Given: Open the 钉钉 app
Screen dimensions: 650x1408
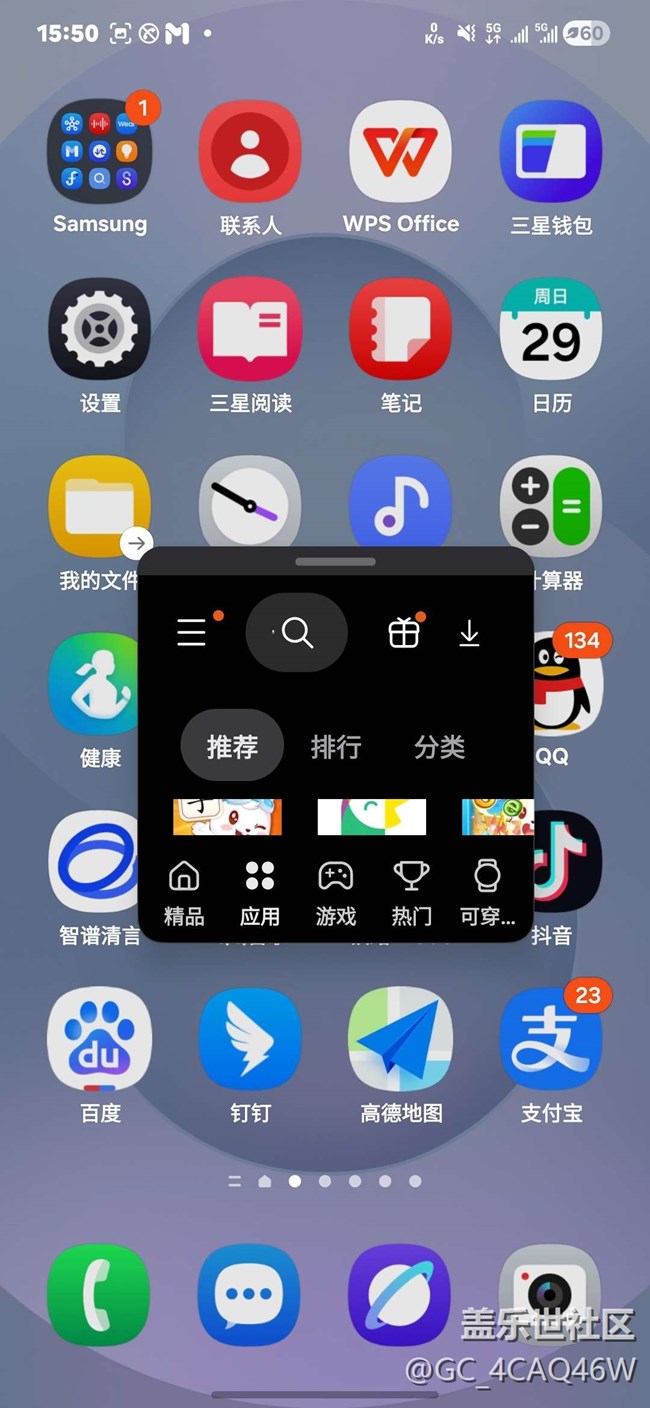Looking at the screenshot, I should click(250, 1040).
